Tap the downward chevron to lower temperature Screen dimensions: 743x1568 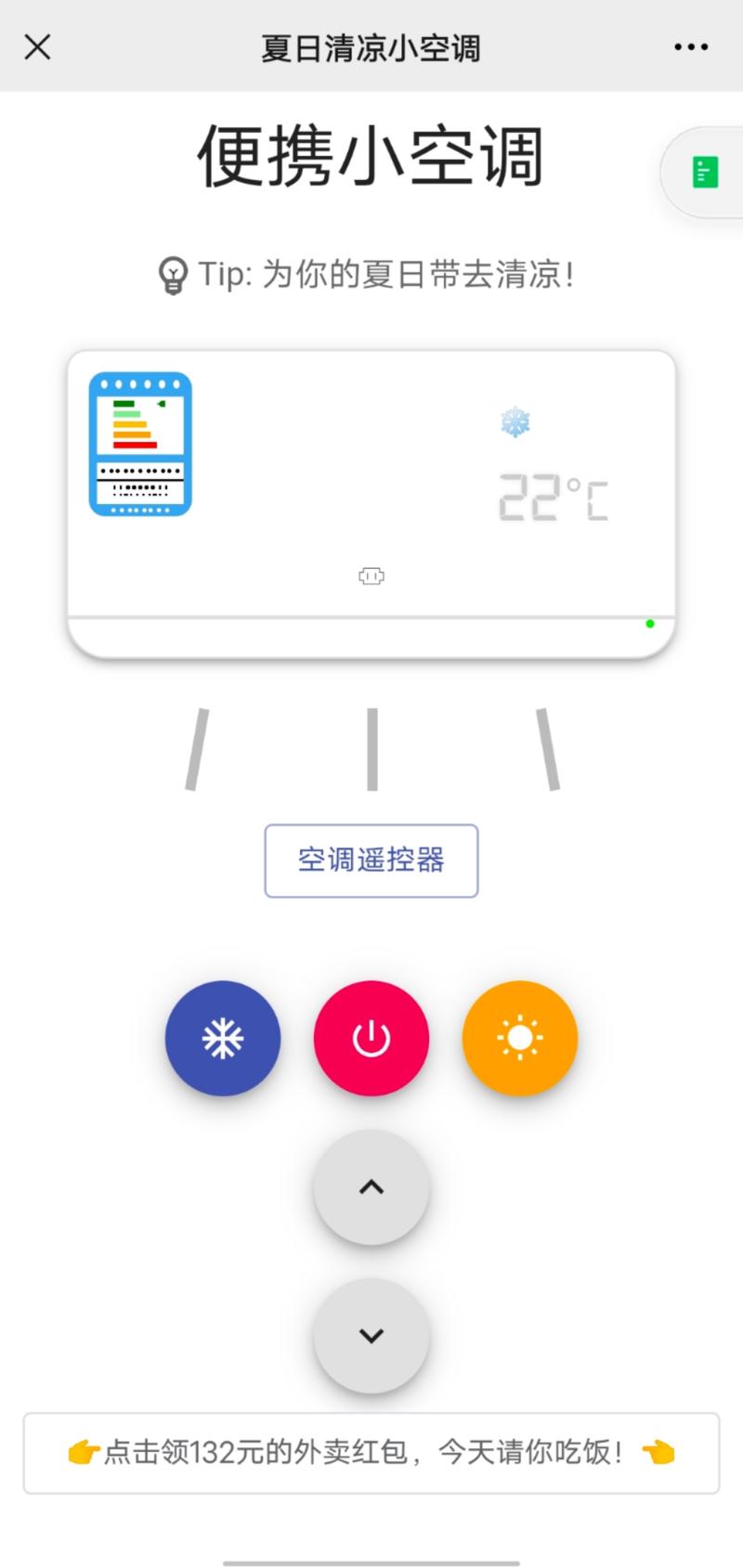tap(371, 1337)
